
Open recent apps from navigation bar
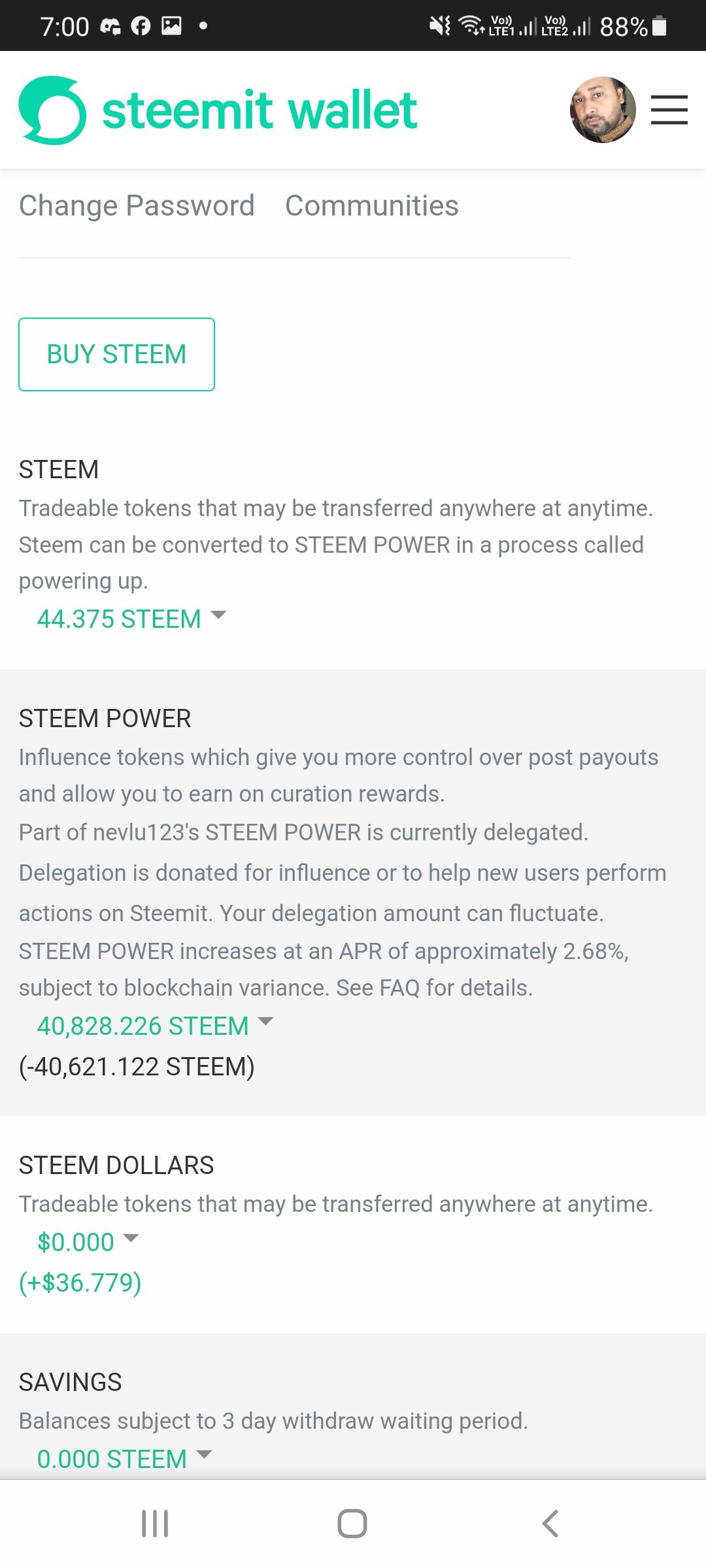point(155,1524)
